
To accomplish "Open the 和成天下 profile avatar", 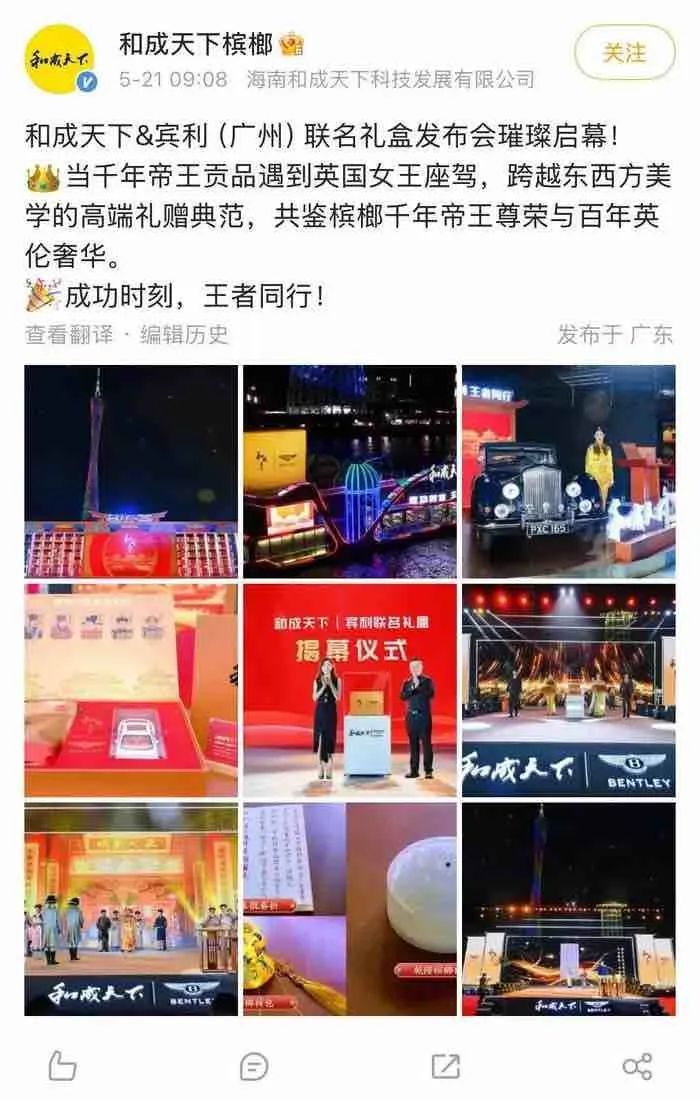I will click(60, 60).
